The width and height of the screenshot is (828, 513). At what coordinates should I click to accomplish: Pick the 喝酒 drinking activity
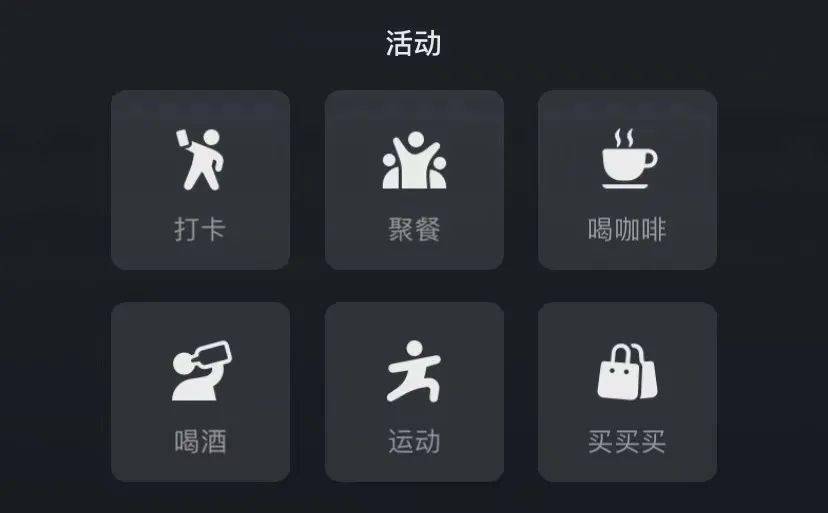pyautogui.click(x=200, y=392)
